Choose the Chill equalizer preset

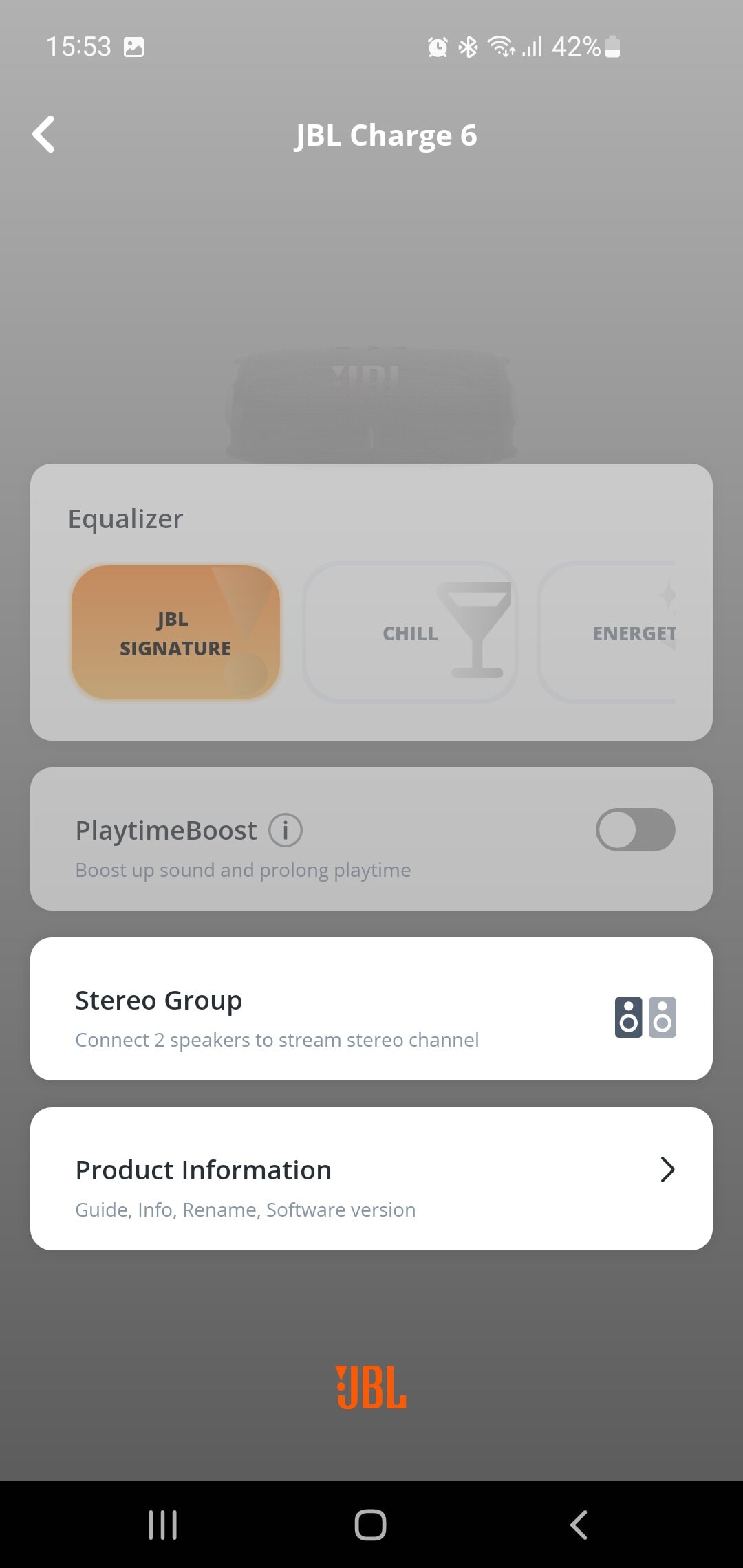coord(410,633)
